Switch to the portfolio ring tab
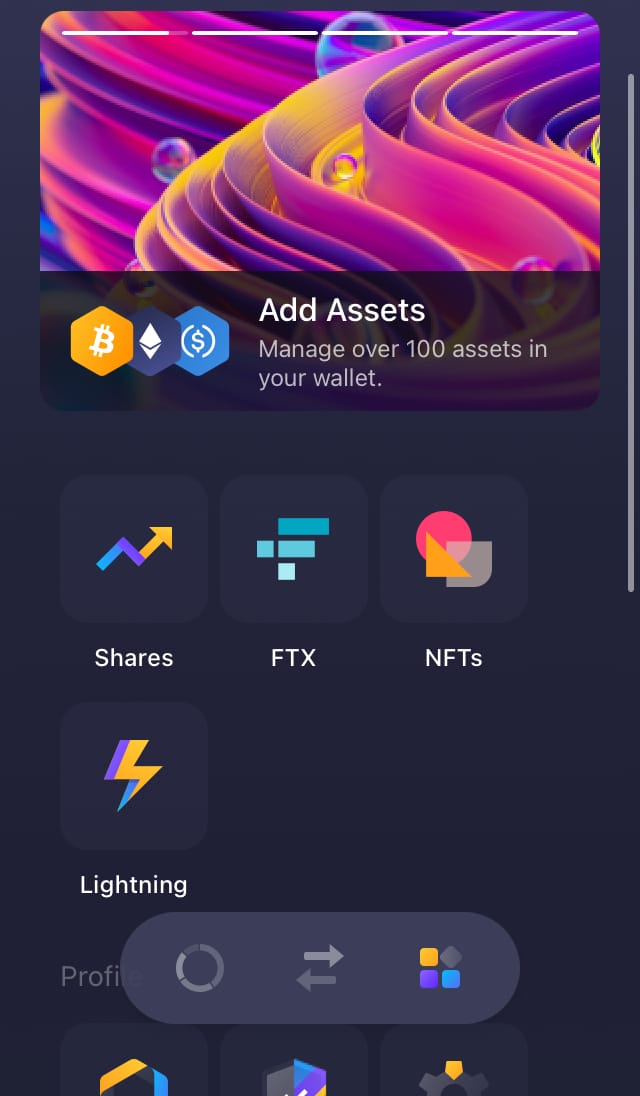 pos(200,968)
